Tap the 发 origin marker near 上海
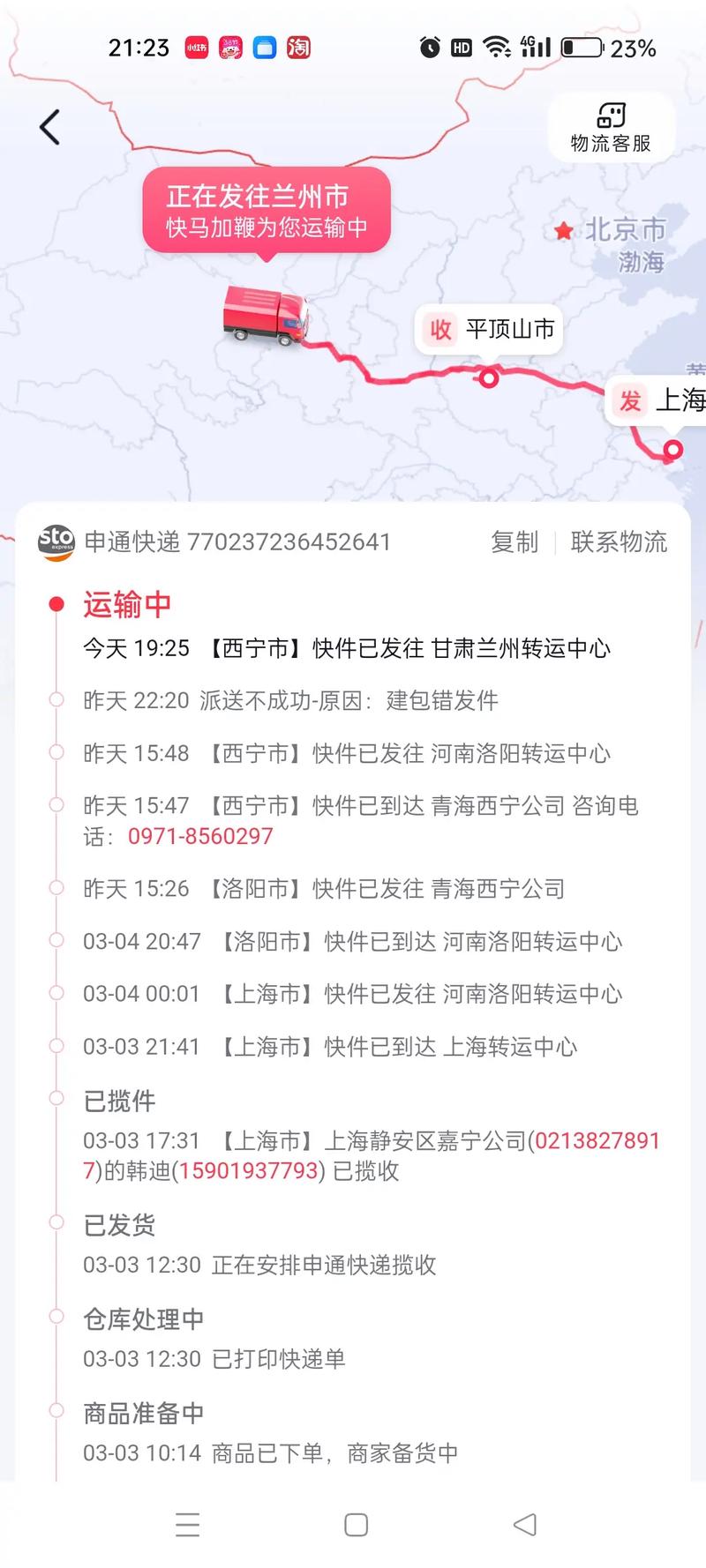Viewport: 706px width, 1568px height. tap(630, 402)
